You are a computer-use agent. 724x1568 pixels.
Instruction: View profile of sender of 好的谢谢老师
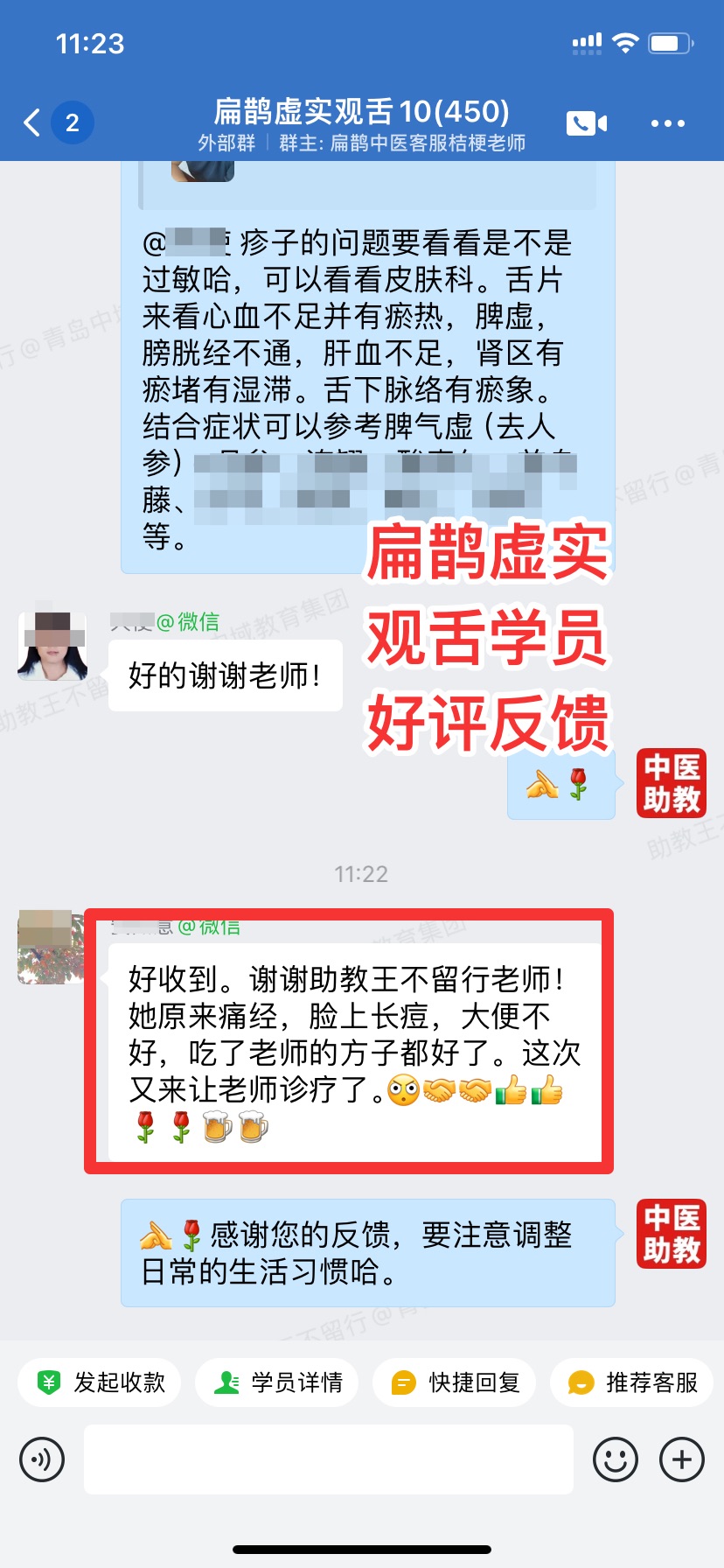(52, 646)
